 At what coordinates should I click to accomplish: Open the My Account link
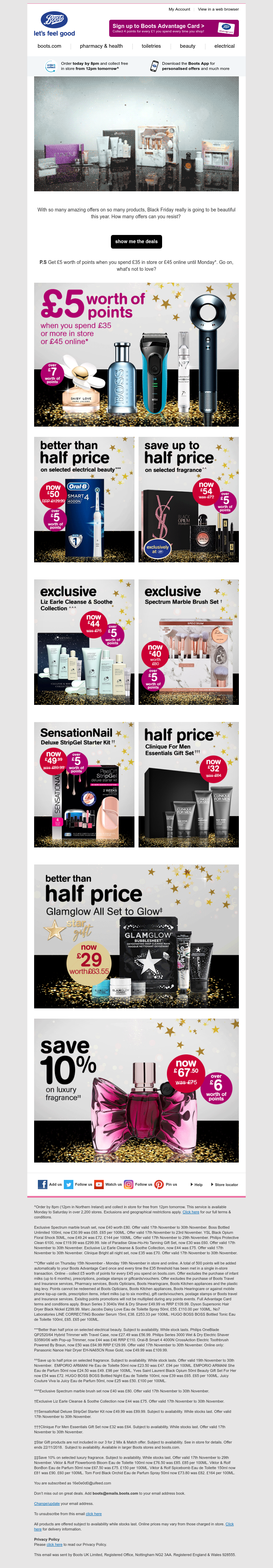[x=179, y=9]
